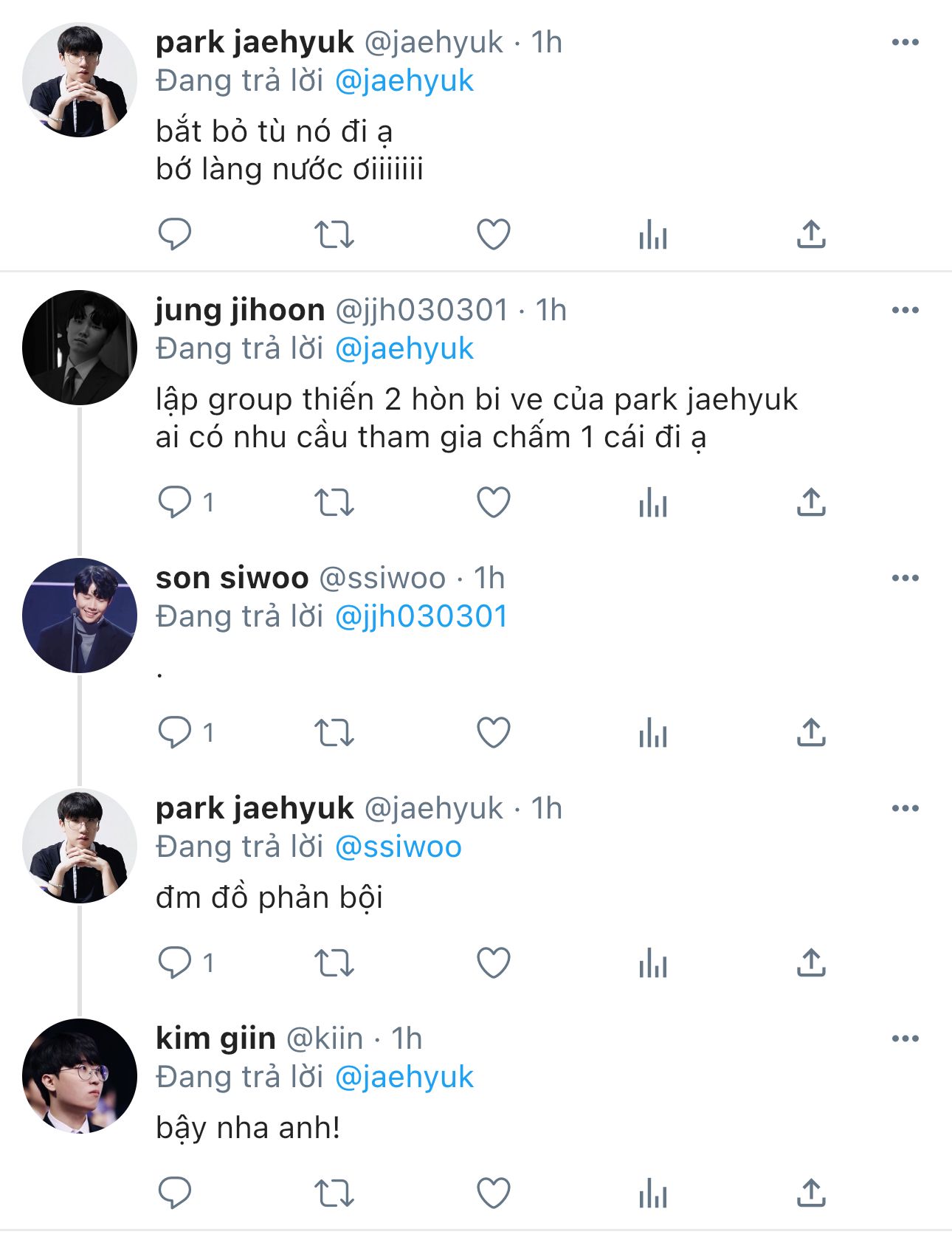Reply to kim giin's tweet
Screen dimensions: 952x1237
(x=175, y=1193)
